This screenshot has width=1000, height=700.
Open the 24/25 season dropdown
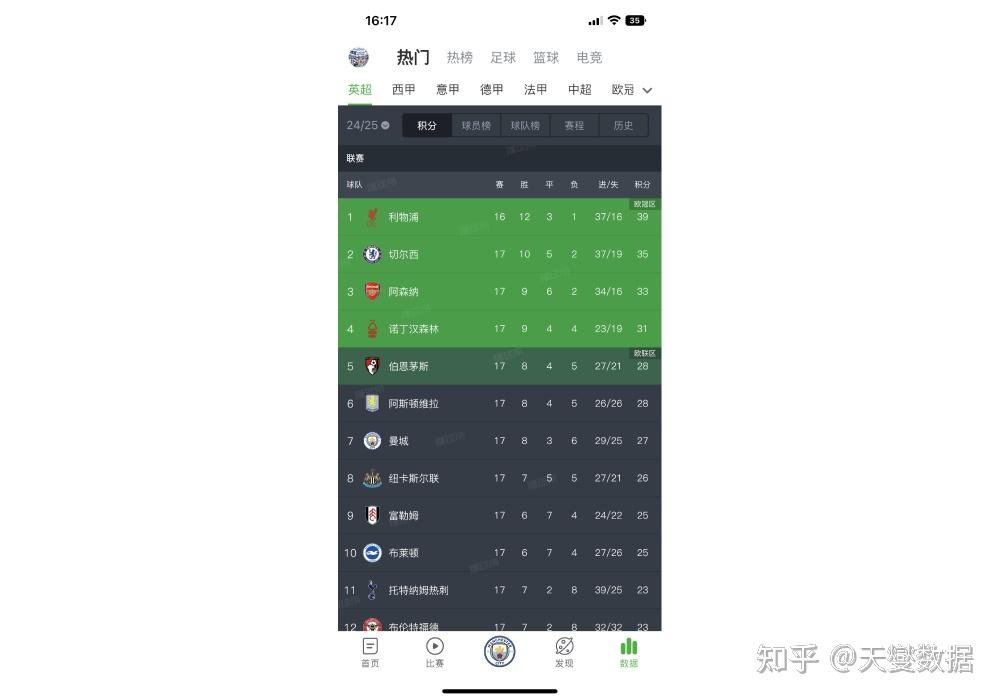(x=368, y=126)
